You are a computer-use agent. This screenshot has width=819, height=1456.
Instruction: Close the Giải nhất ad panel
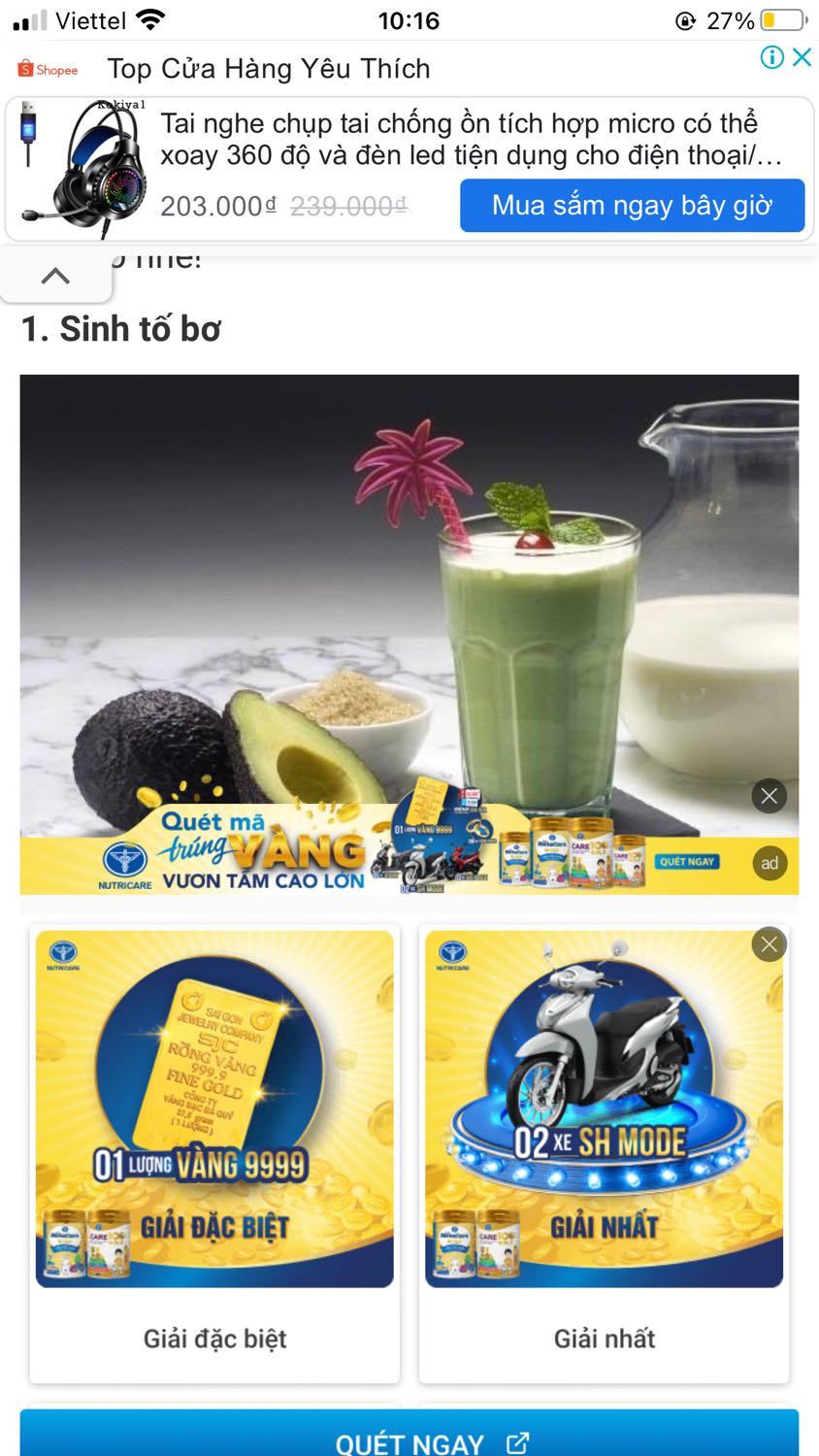pos(770,944)
